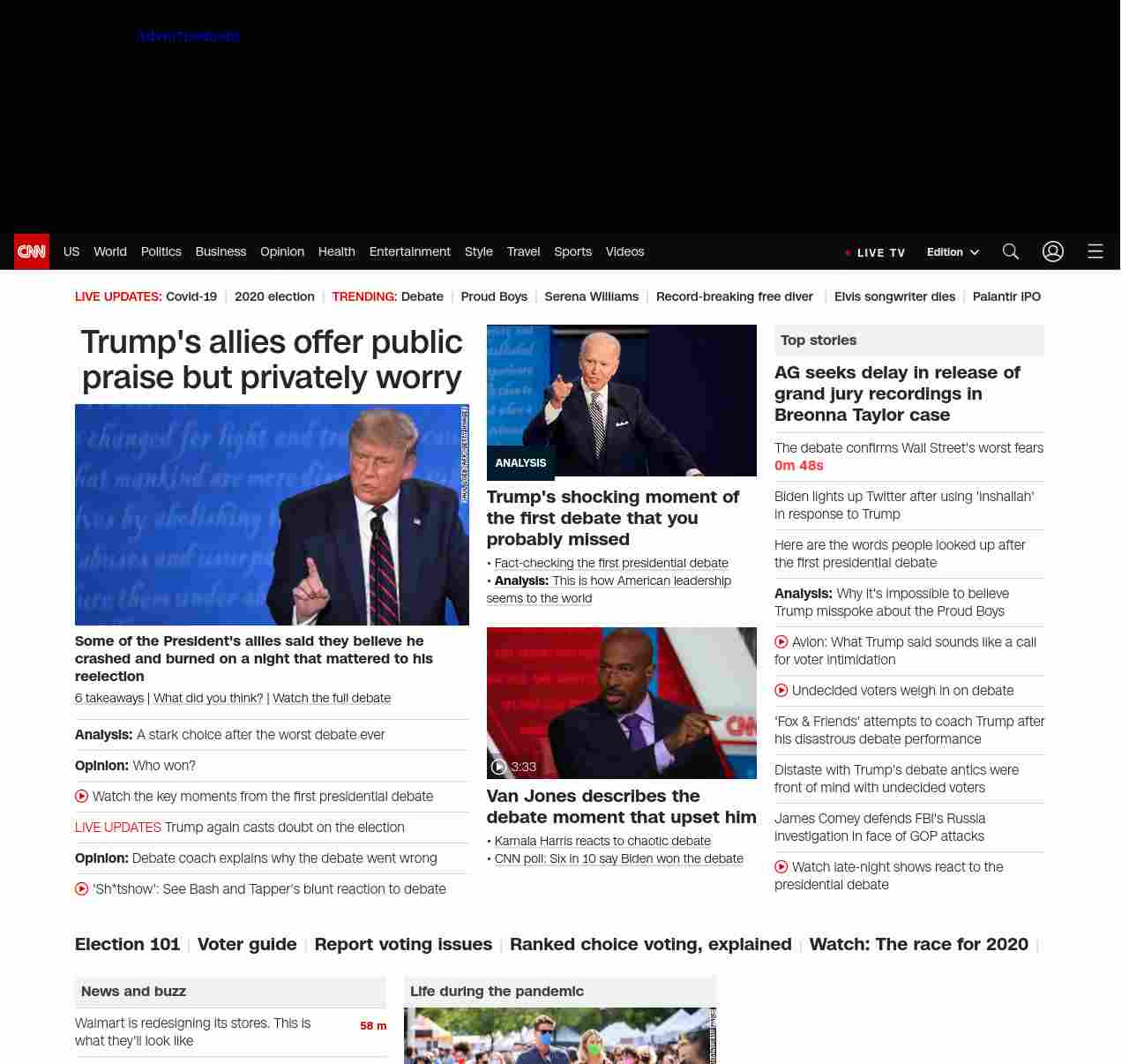Screen dimensions: 1129x1064
Task: Open the Walmart redesigning stores article
Action: point(192,1031)
